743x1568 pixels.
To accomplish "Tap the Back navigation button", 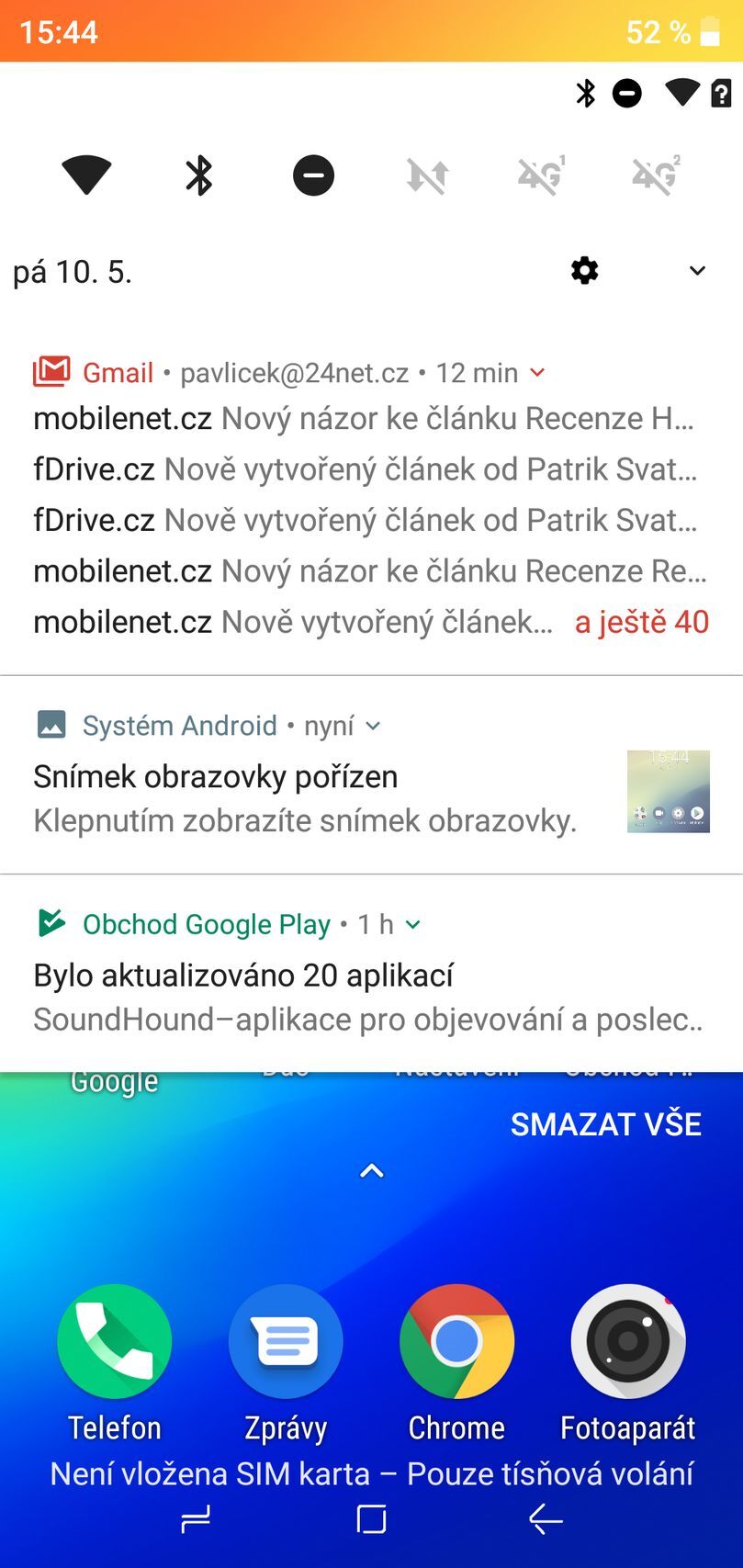I will (x=544, y=1520).
